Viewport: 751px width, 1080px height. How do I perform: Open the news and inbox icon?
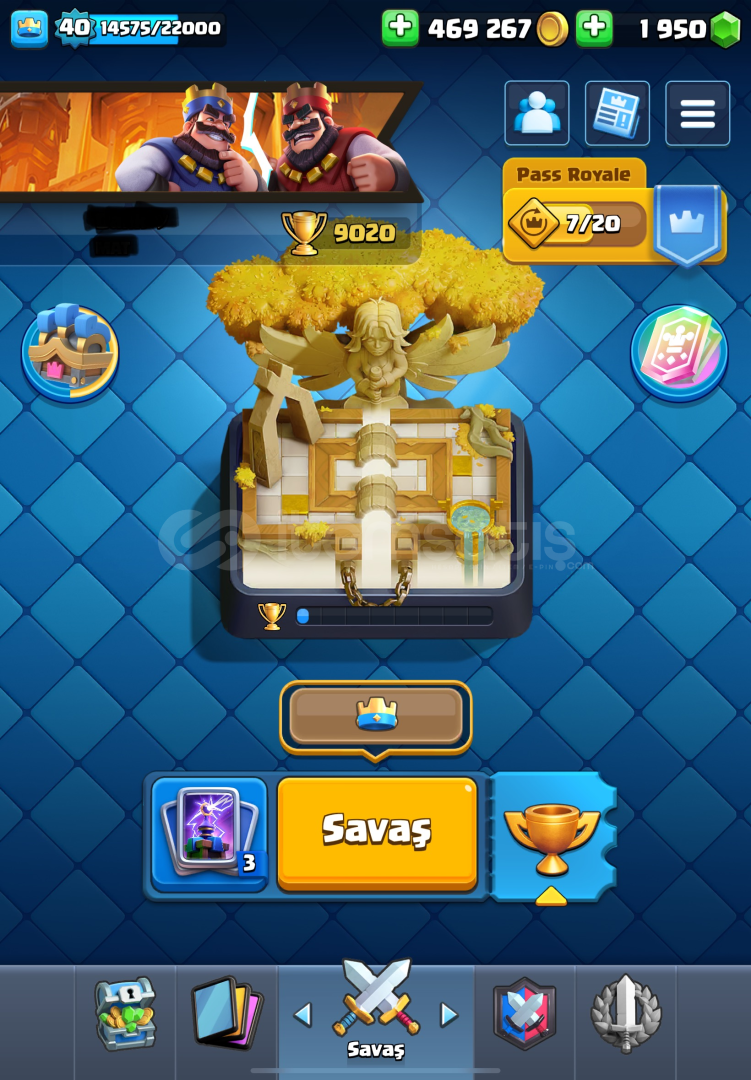pyautogui.click(x=617, y=114)
